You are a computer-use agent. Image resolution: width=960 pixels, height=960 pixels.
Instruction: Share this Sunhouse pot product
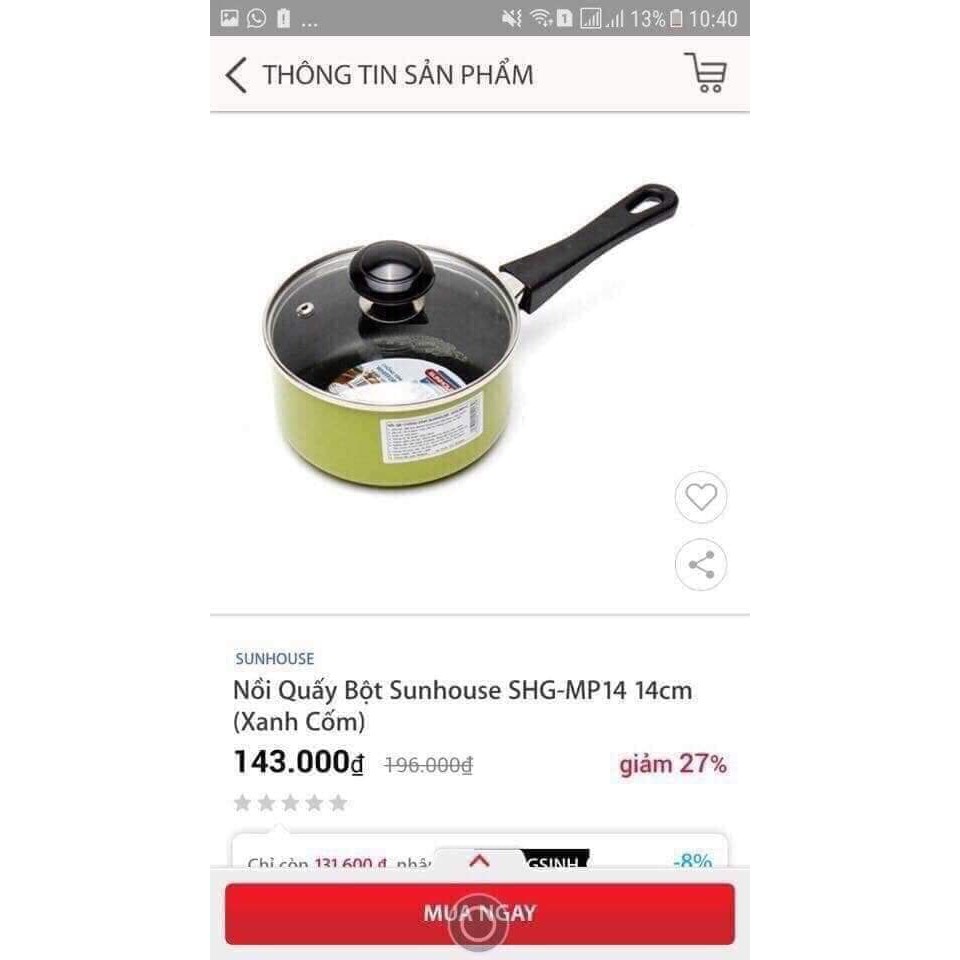[x=701, y=565]
